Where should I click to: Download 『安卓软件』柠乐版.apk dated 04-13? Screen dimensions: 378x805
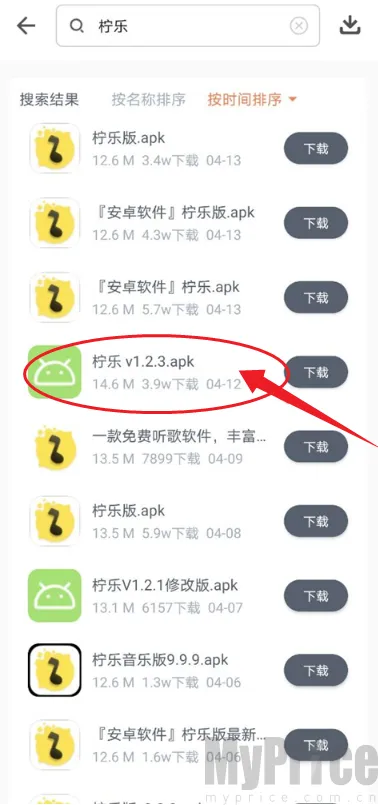click(x=316, y=223)
